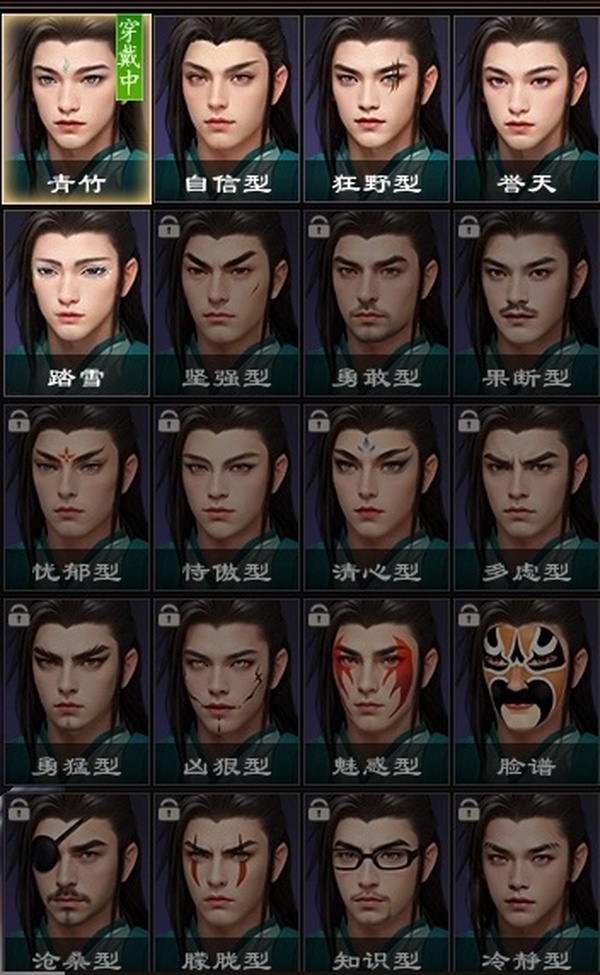Select the locked 果断型 mustache face
The image size is (600, 975).
point(527,302)
